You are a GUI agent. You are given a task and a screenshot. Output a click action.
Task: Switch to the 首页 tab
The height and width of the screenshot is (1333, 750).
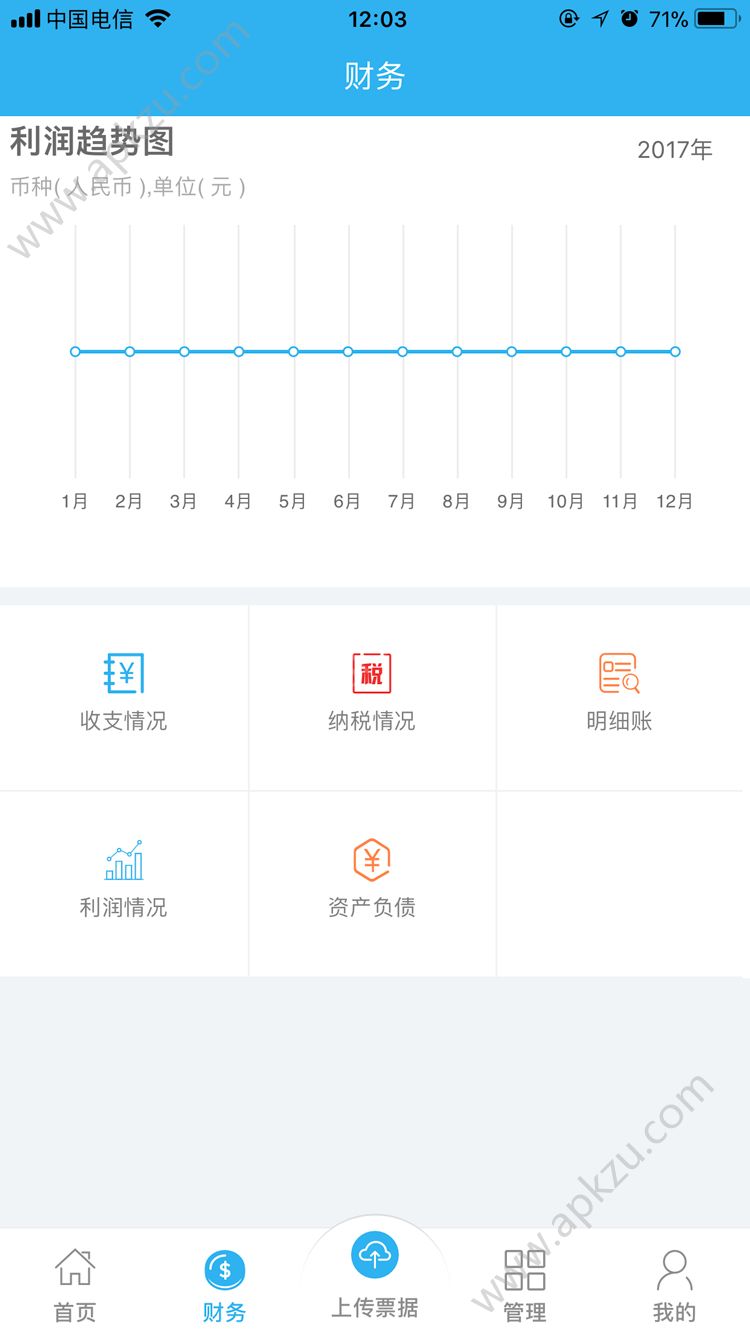click(74, 1285)
